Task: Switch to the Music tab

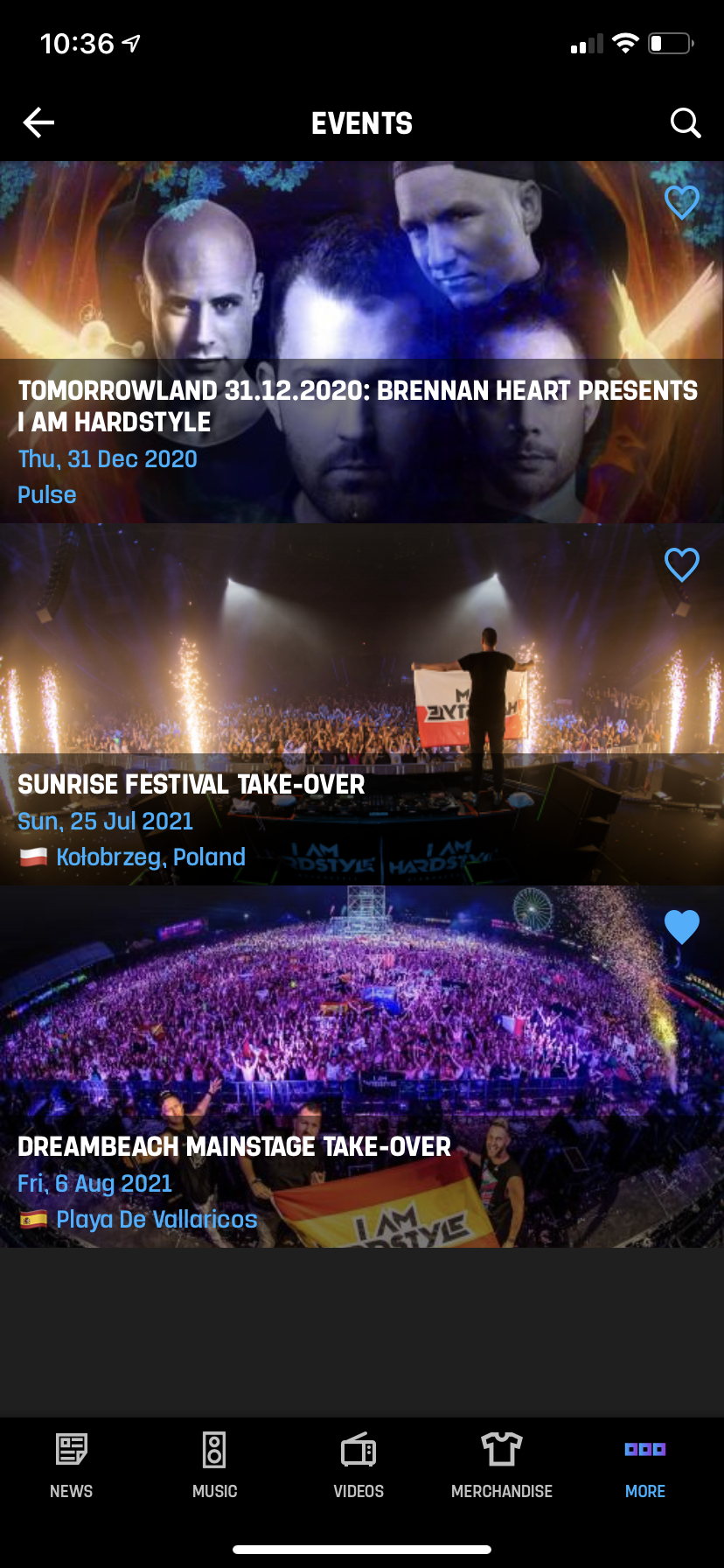Action: point(215,1466)
